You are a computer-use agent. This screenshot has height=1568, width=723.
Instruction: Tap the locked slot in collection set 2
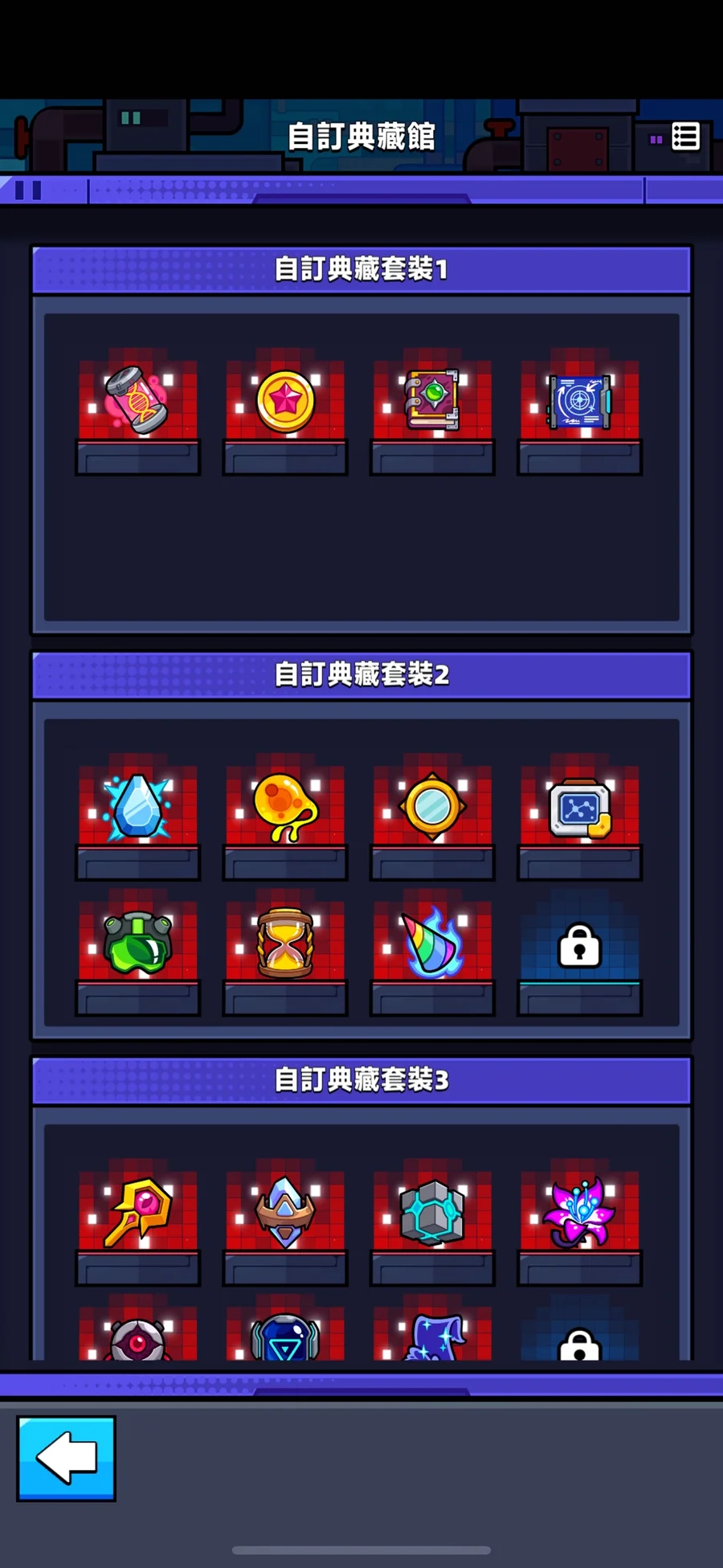pos(580,945)
